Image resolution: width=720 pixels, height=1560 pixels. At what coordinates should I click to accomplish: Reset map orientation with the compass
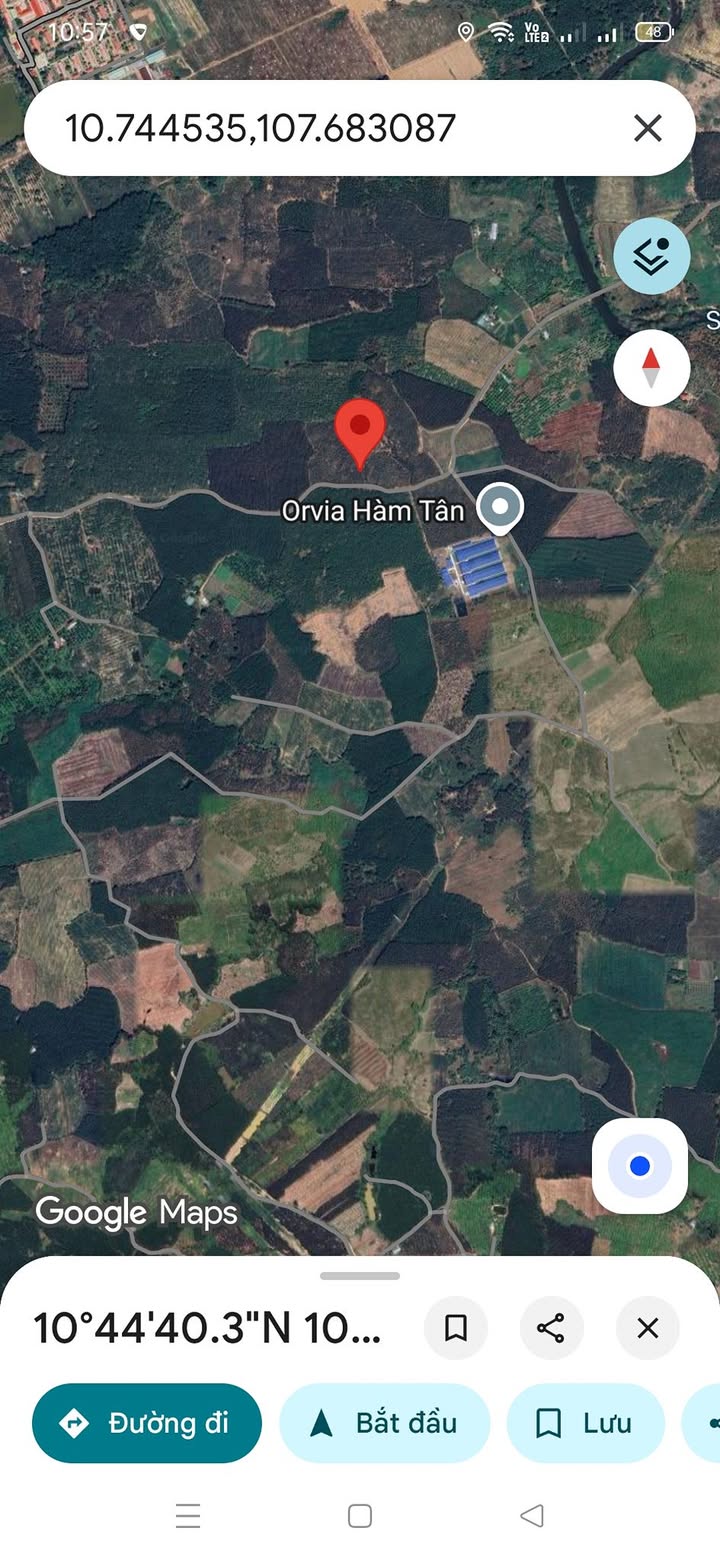coord(652,368)
